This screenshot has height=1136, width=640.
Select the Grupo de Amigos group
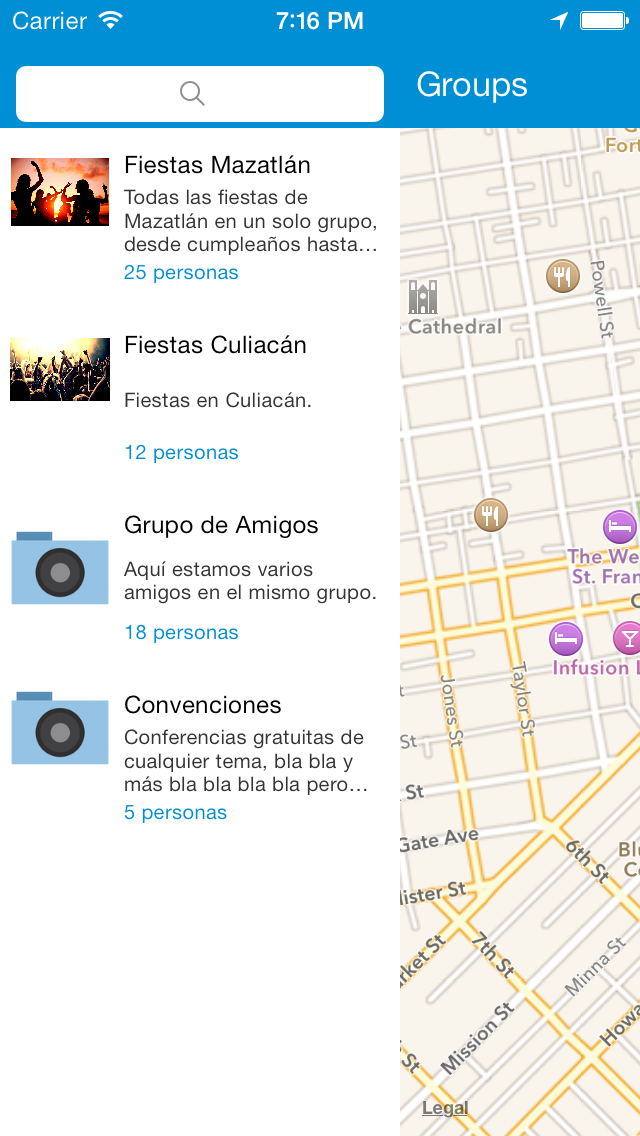click(x=199, y=577)
